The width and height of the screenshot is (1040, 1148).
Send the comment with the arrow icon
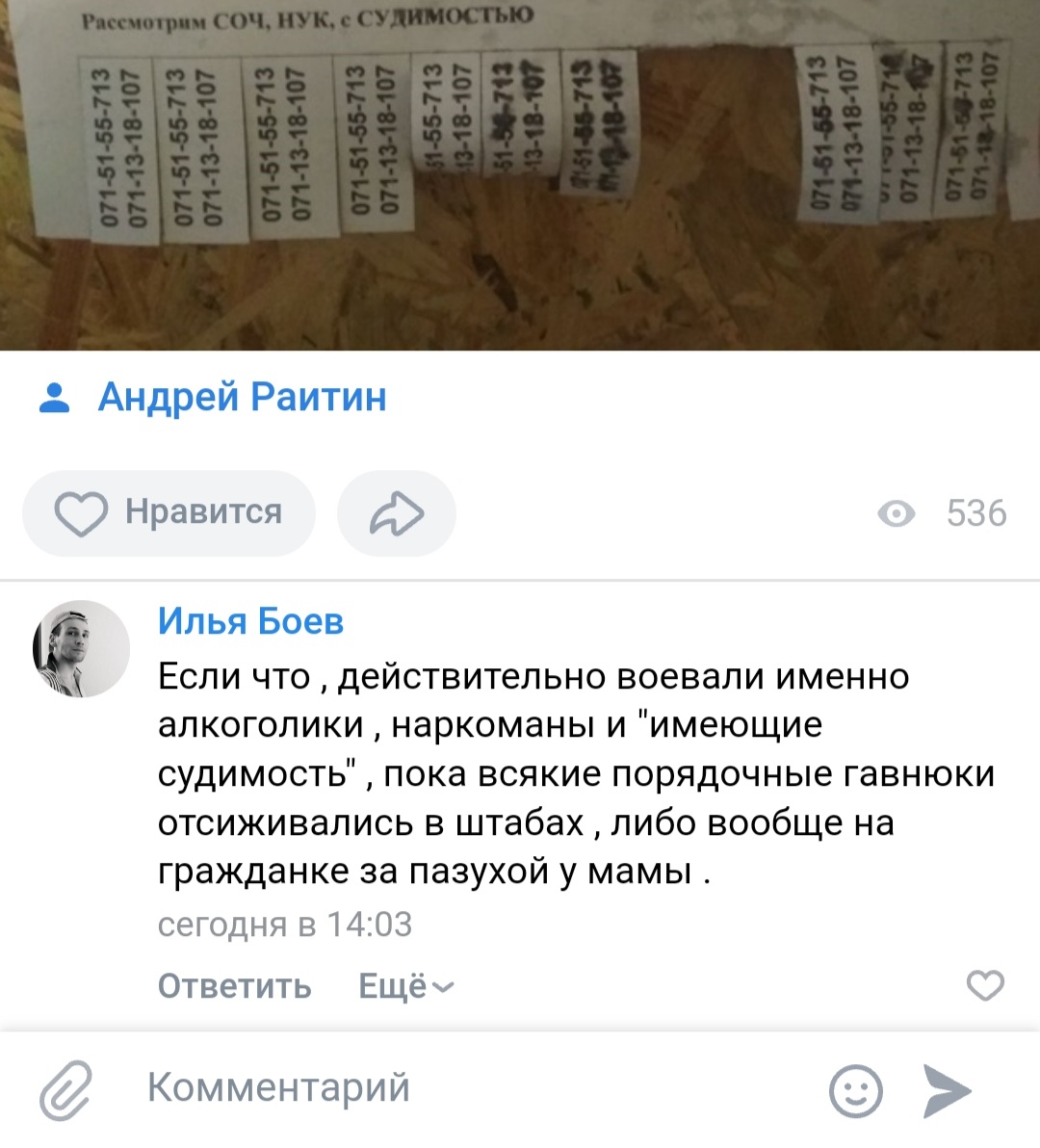click(x=949, y=1091)
